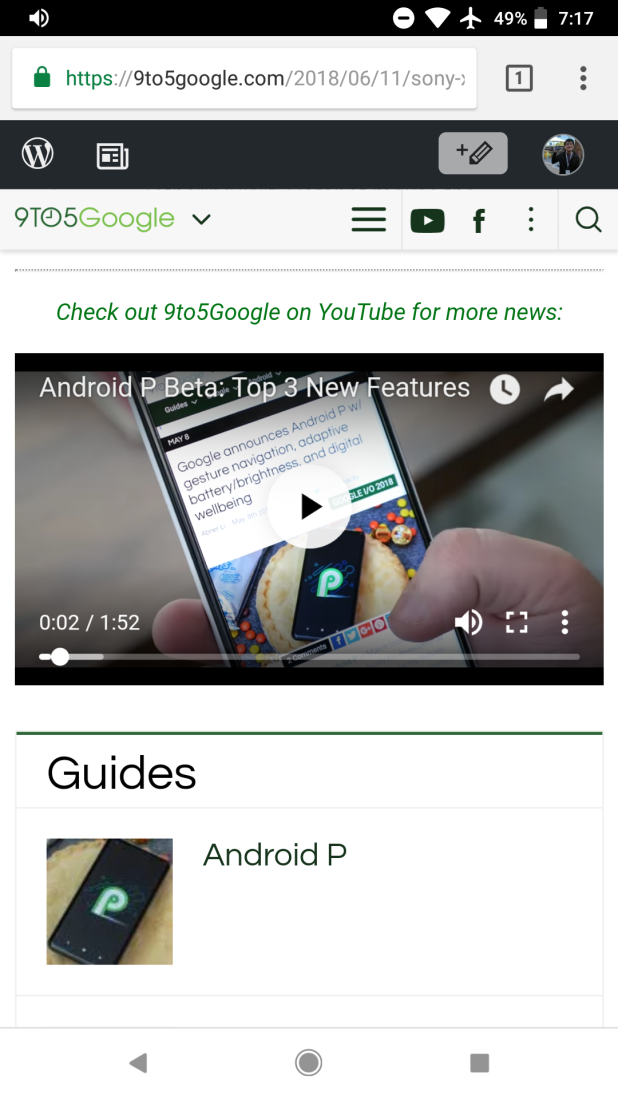Open the site header's more options dots

point(531,219)
